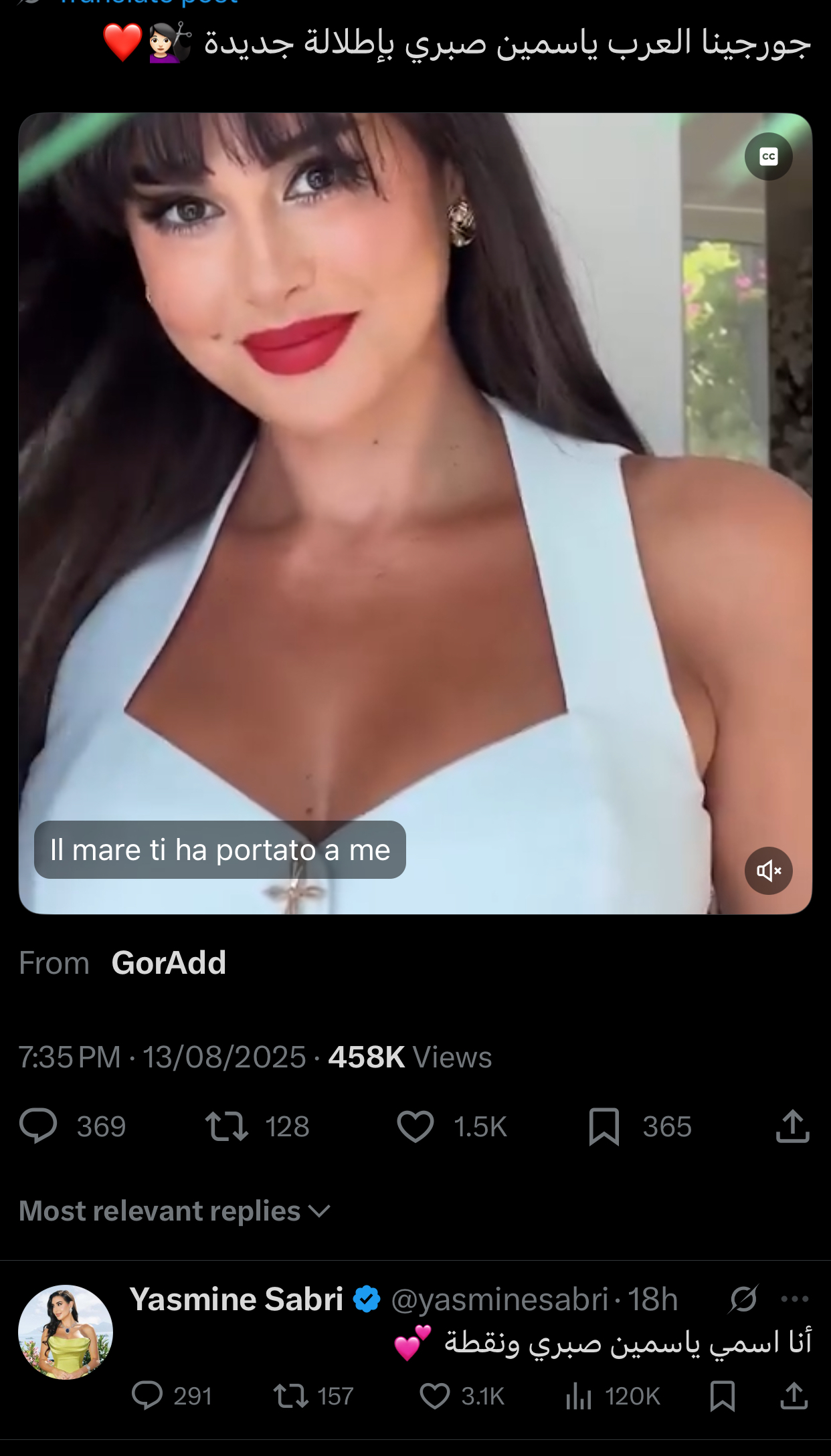
Task: Open the GorAdd source account
Action: tap(169, 963)
